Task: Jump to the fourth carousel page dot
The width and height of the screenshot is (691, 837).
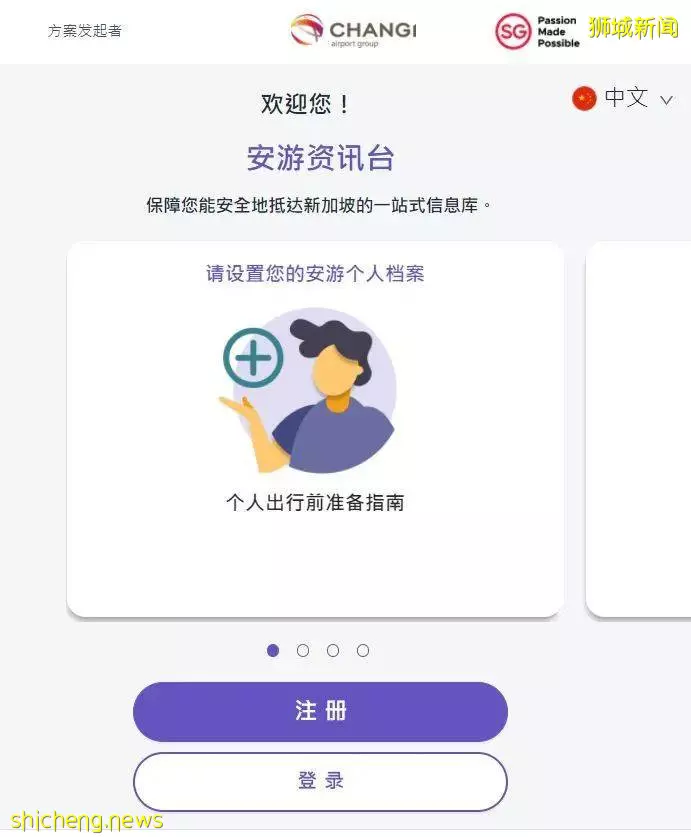Action: [363, 651]
